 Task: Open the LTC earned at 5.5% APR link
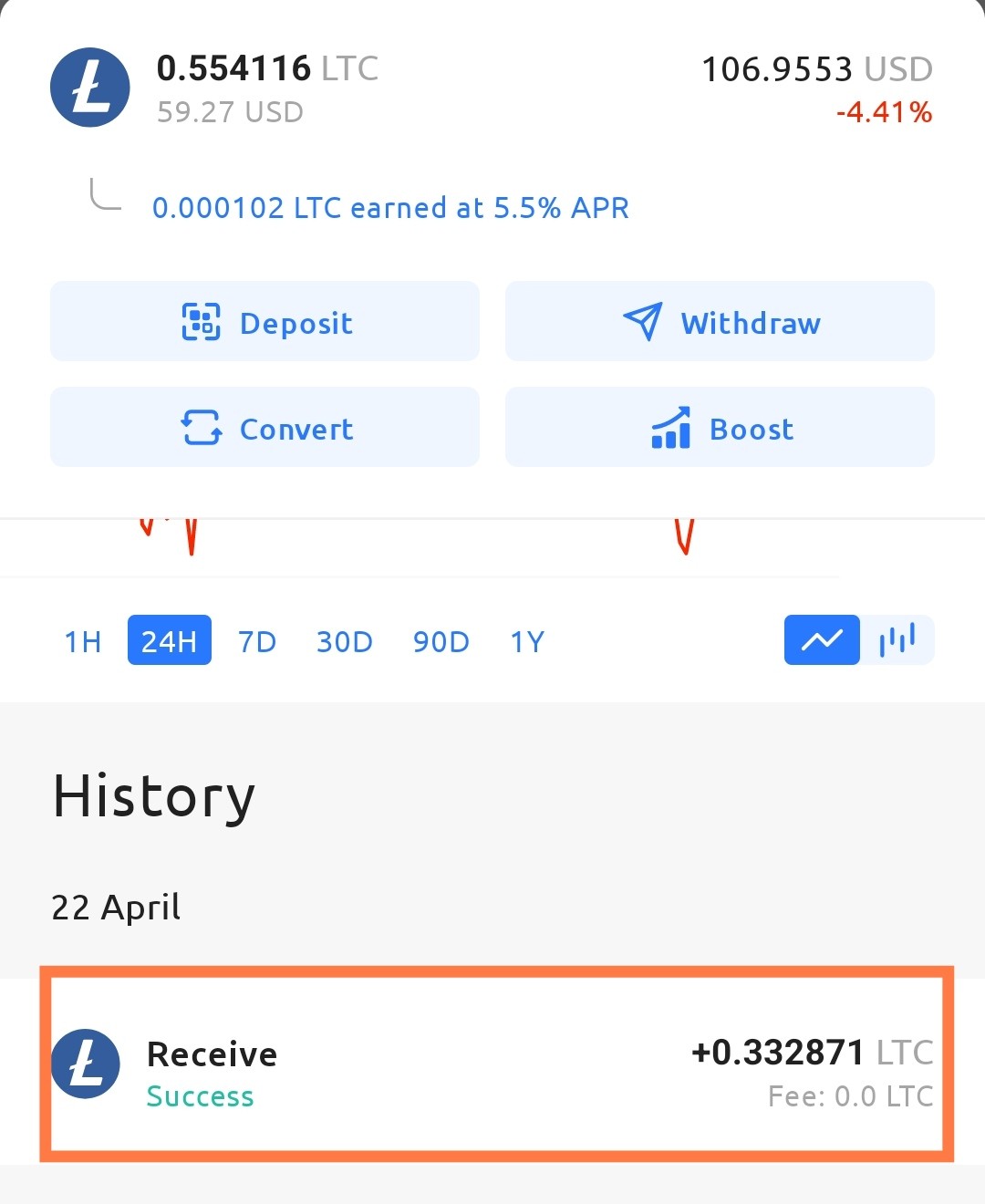tap(390, 208)
